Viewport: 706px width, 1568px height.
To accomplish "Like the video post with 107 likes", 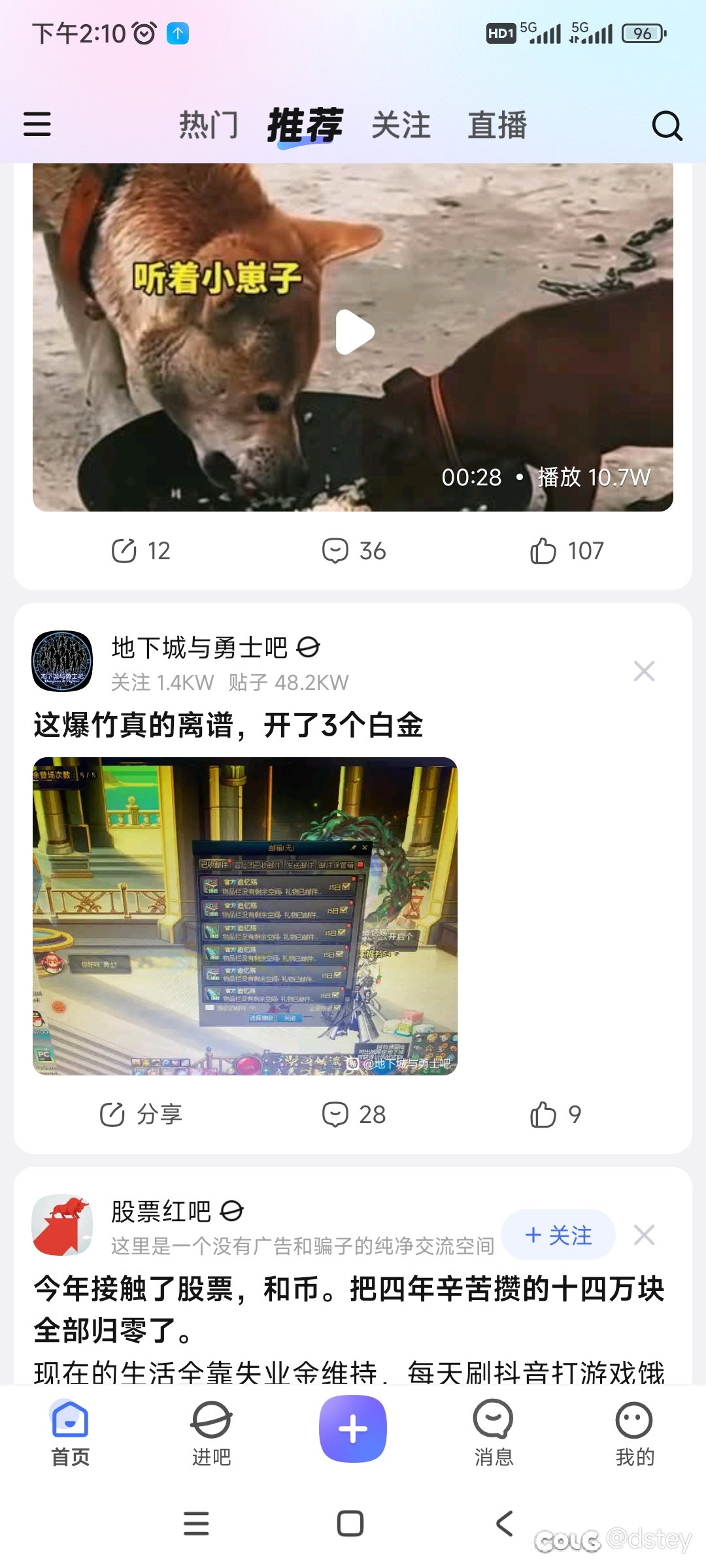I will click(x=566, y=551).
